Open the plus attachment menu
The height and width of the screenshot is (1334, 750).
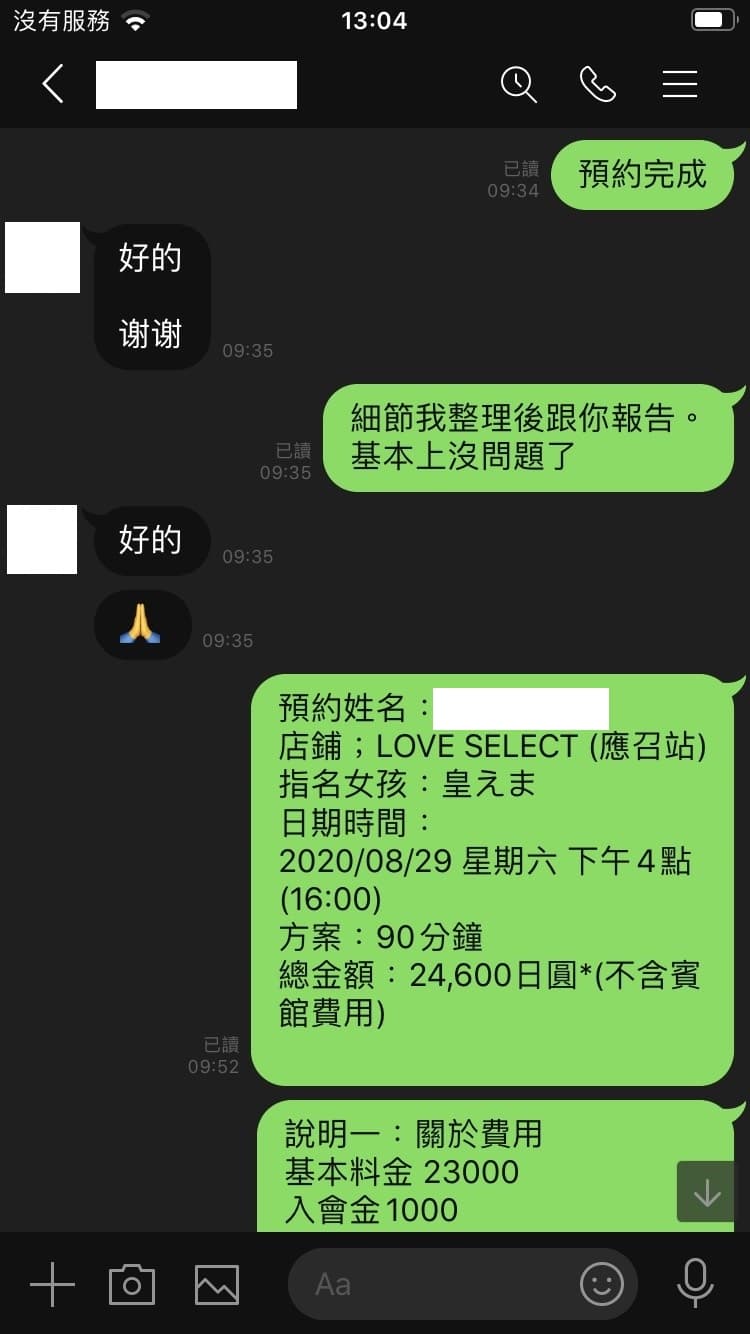52,1284
